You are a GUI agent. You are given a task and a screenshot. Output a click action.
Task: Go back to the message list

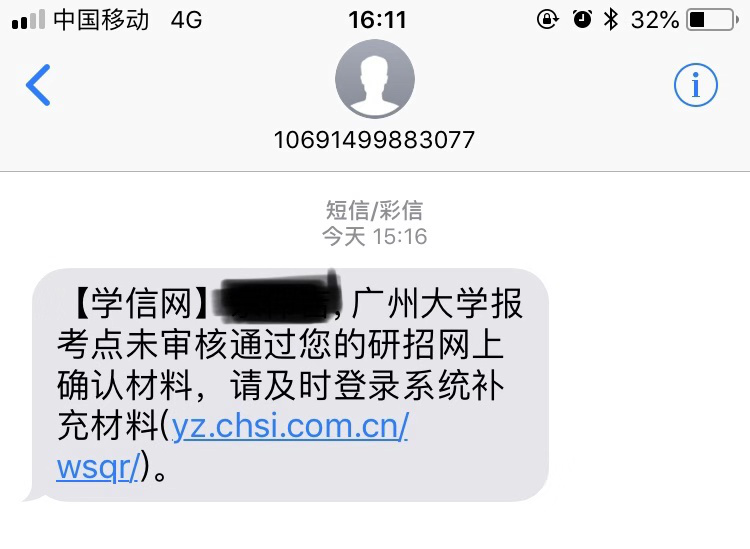coord(38,86)
